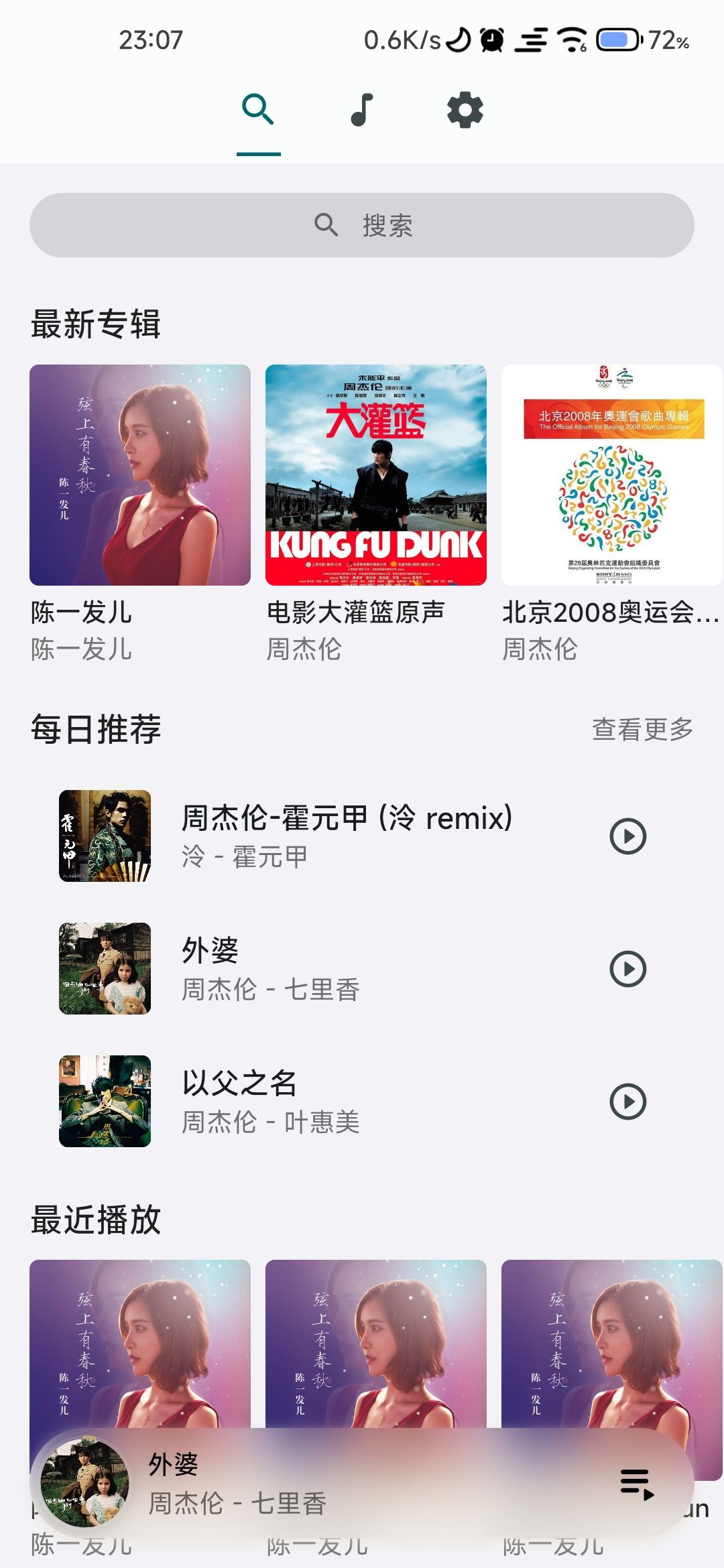The width and height of the screenshot is (724, 1568).
Task: Open the 北京2008奥运会 album cover
Action: [609, 474]
